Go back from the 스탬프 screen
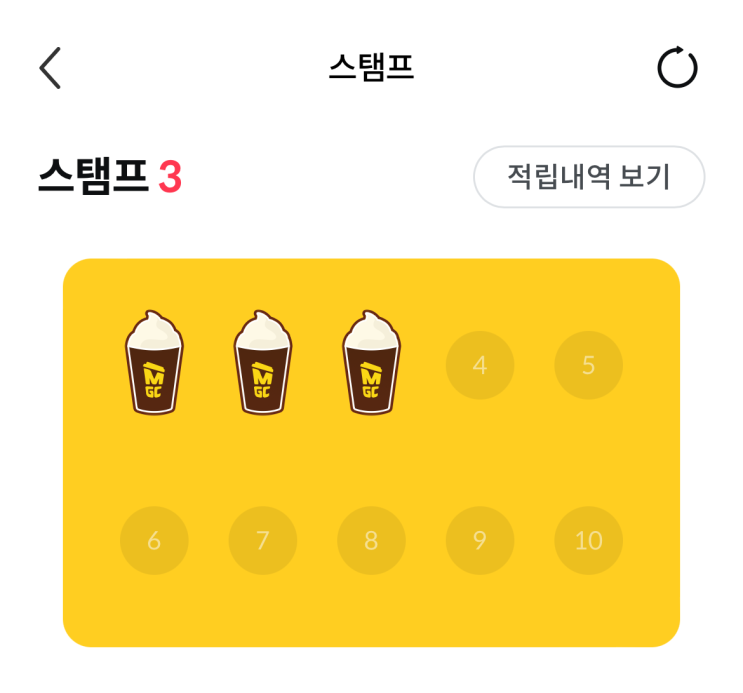 tap(50, 68)
